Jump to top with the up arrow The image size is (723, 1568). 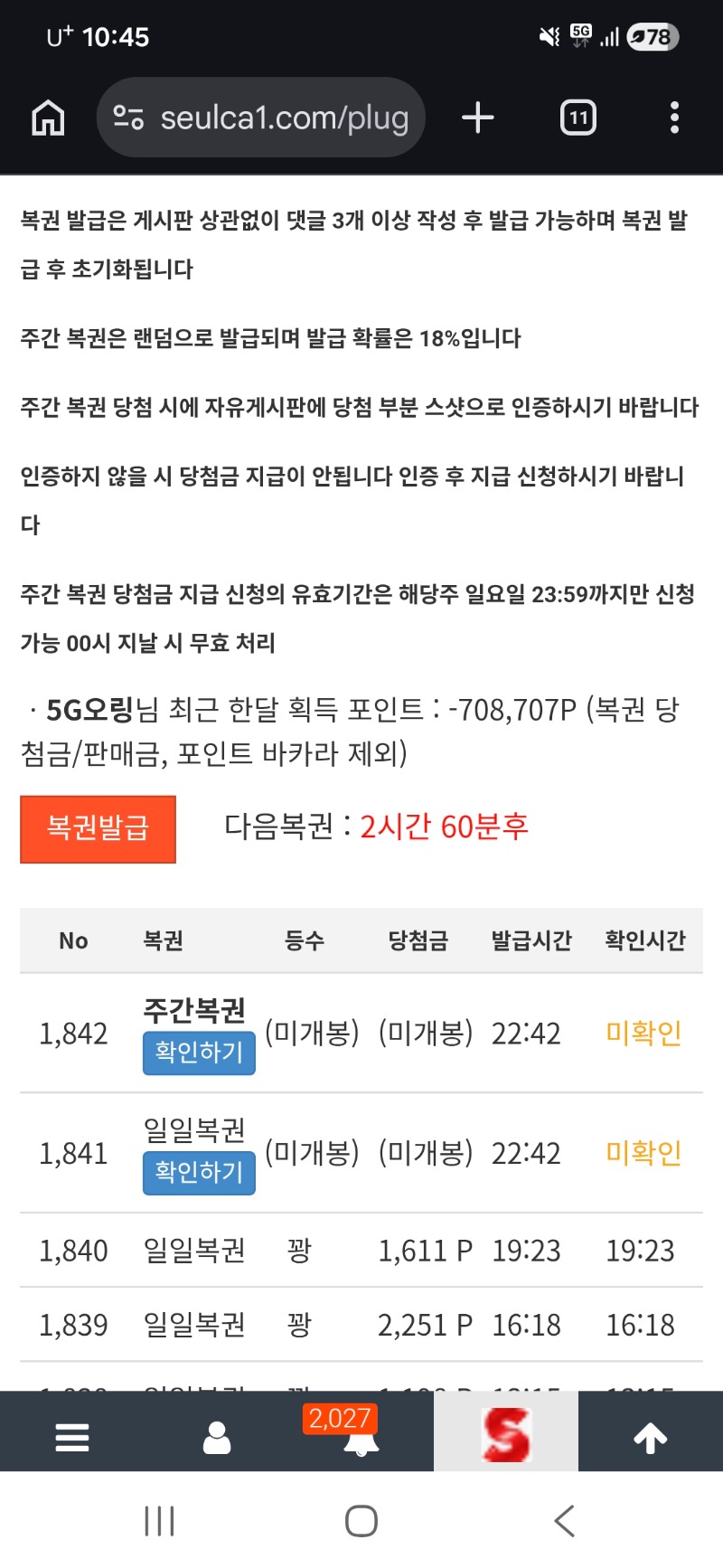tap(651, 1437)
